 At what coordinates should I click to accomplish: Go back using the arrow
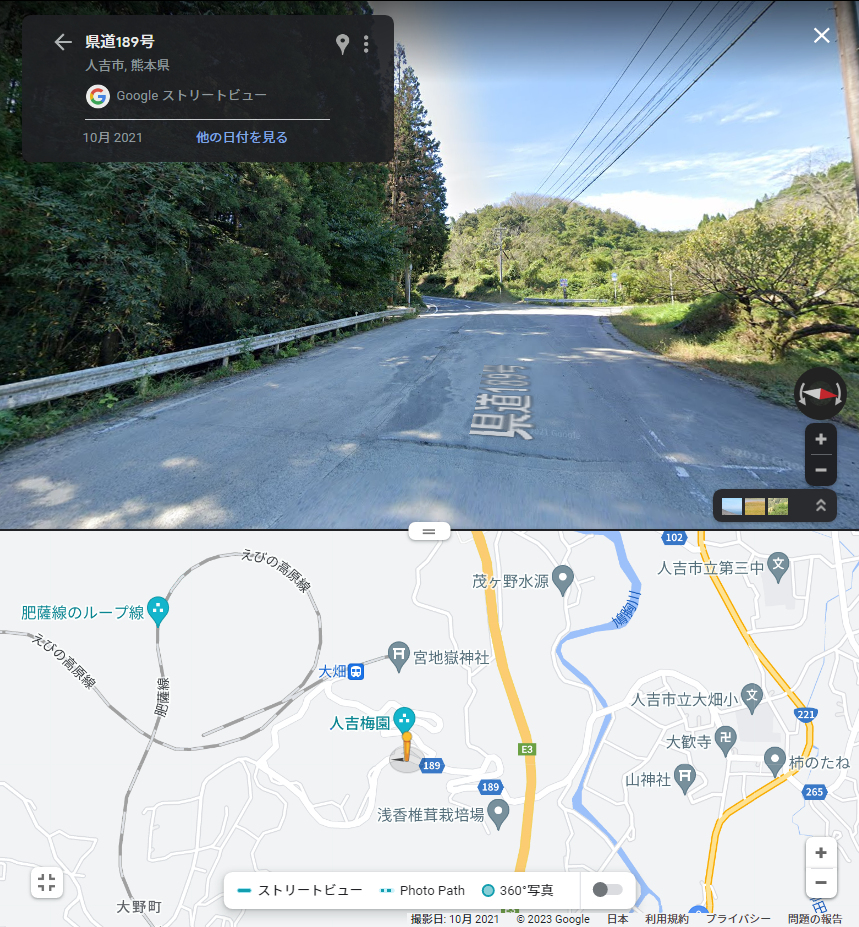tap(63, 42)
